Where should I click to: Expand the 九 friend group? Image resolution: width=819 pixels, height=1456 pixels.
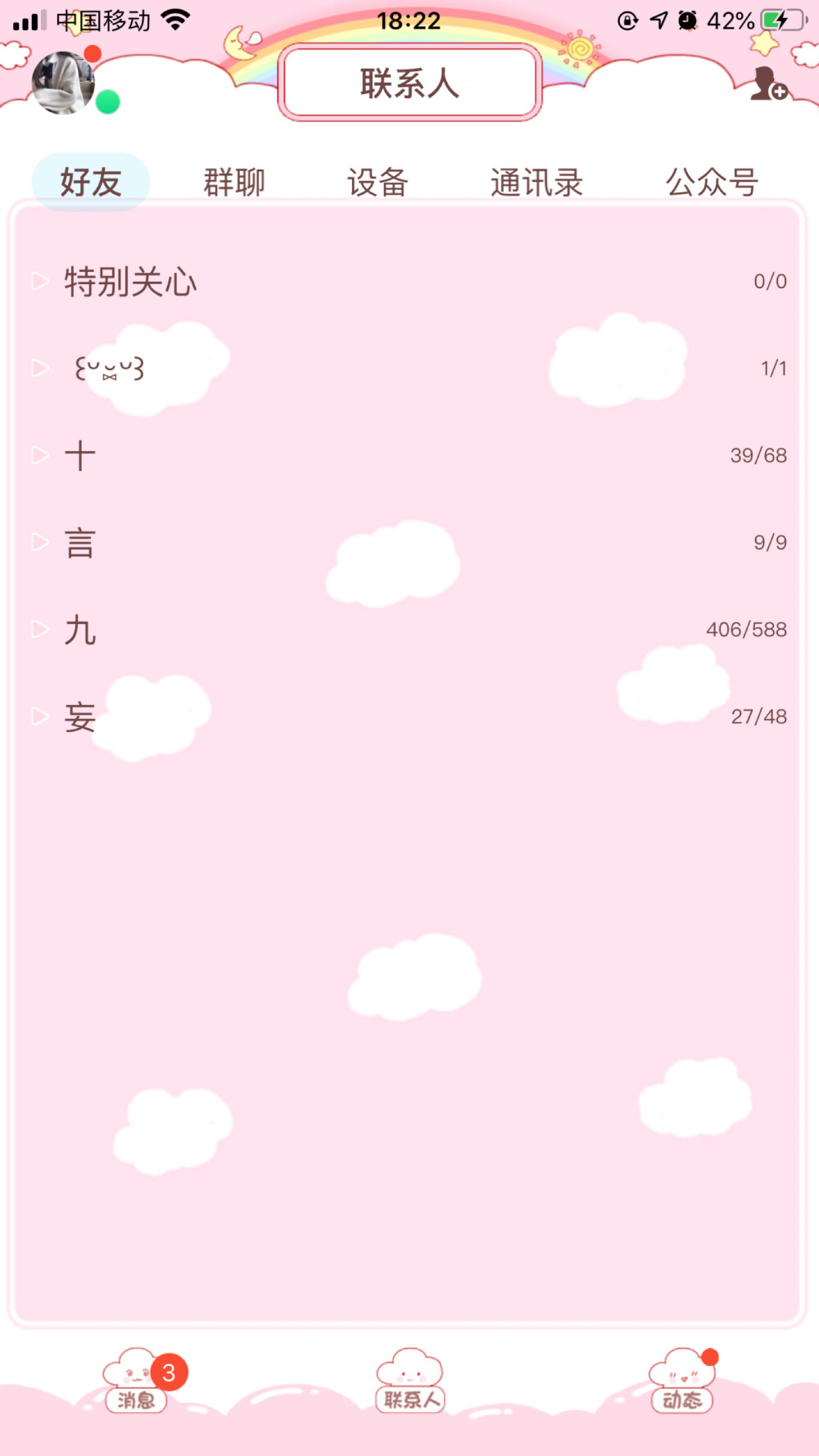(x=408, y=630)
